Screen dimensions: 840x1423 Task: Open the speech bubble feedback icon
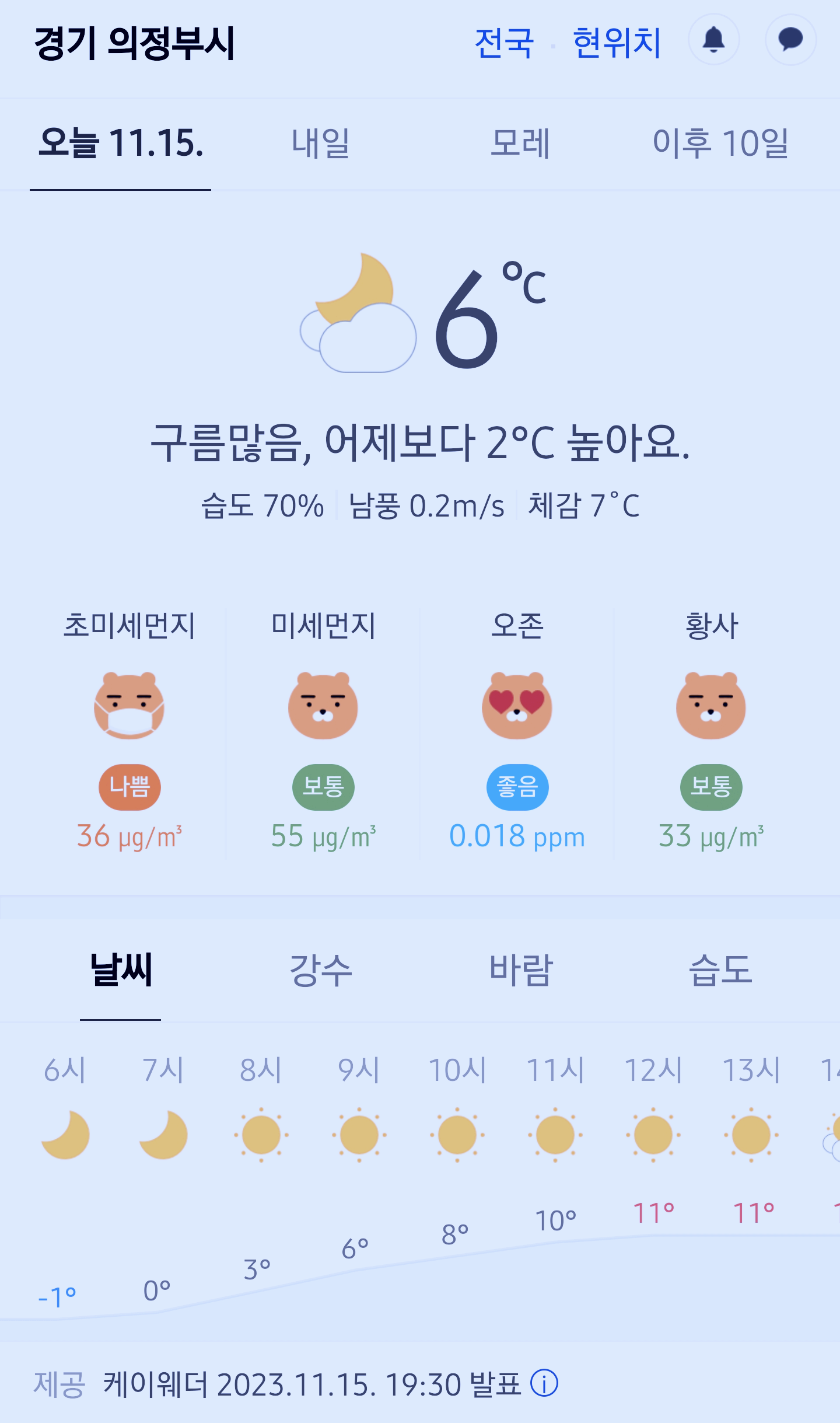click(790, 40)
